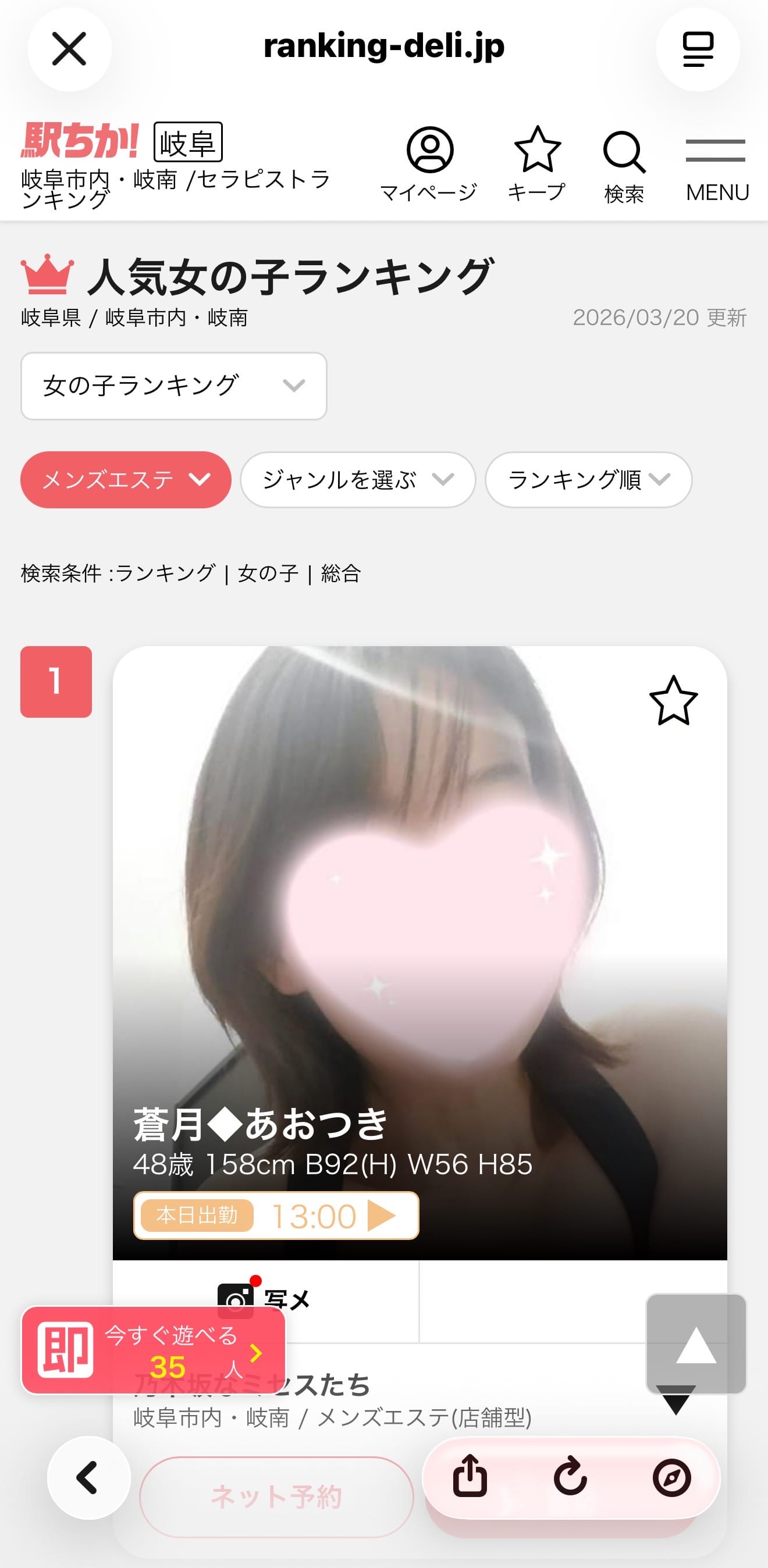
Task: Go back with the browser back arrow
Action: [x=88, y=1477]
